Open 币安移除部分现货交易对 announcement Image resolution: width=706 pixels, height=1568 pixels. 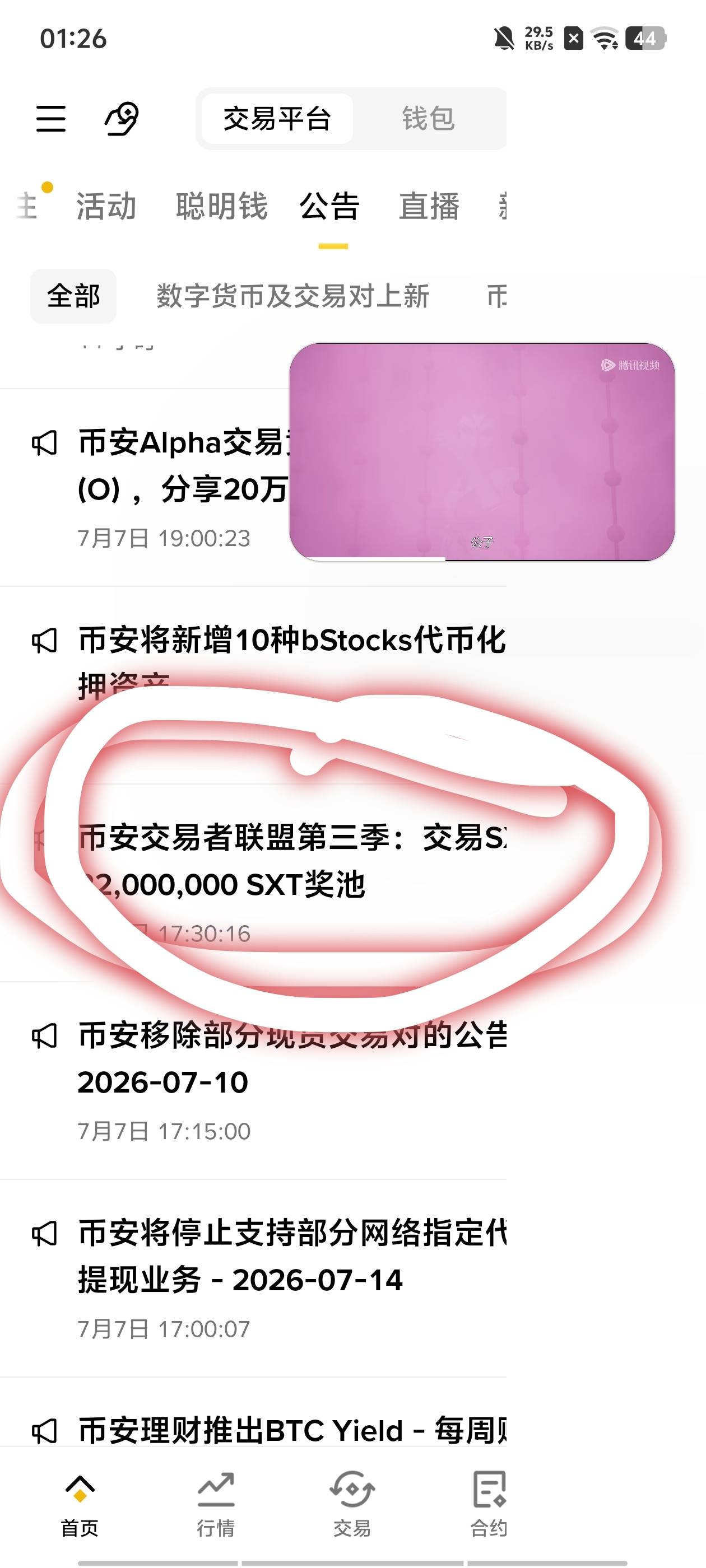click(x=253, y=1080)
